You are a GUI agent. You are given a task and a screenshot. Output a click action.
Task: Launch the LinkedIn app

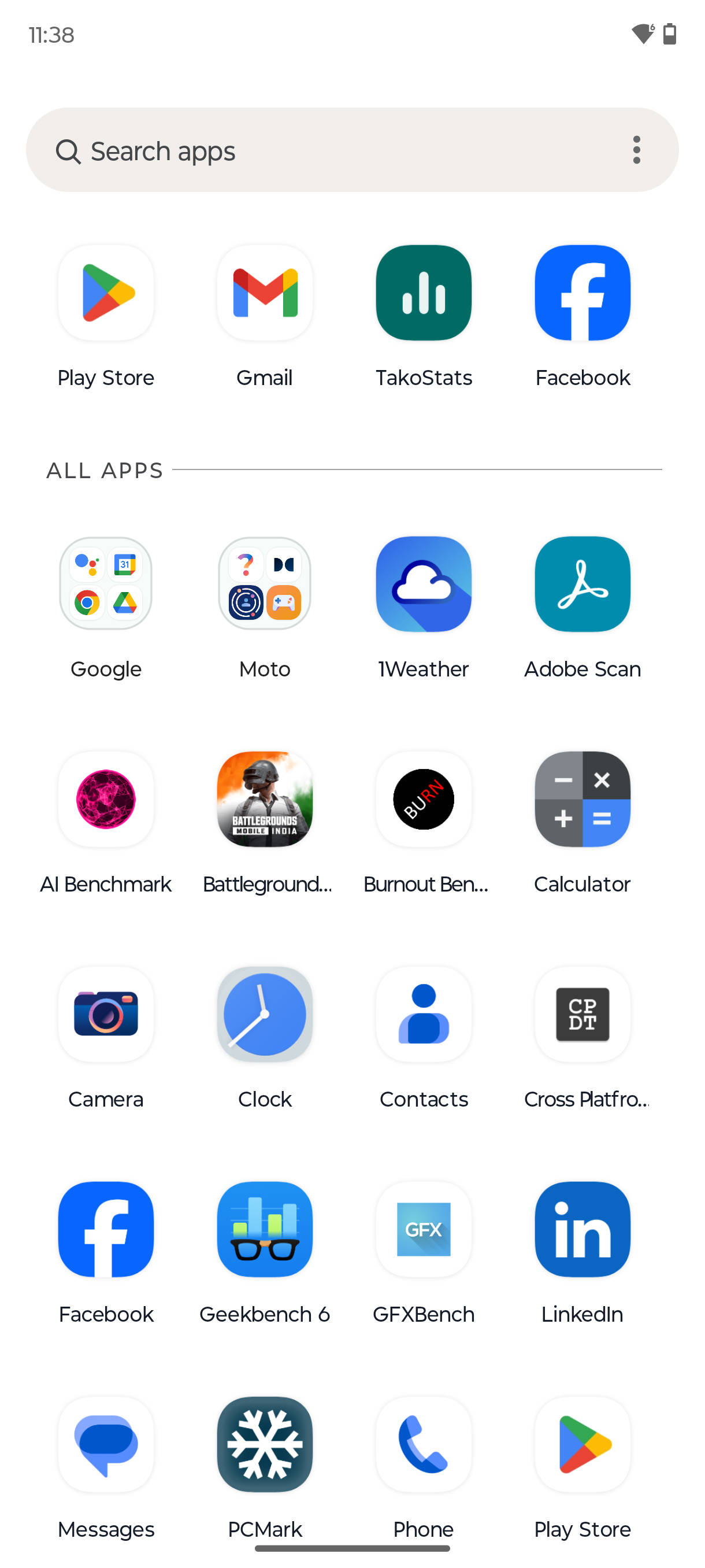582,1229
